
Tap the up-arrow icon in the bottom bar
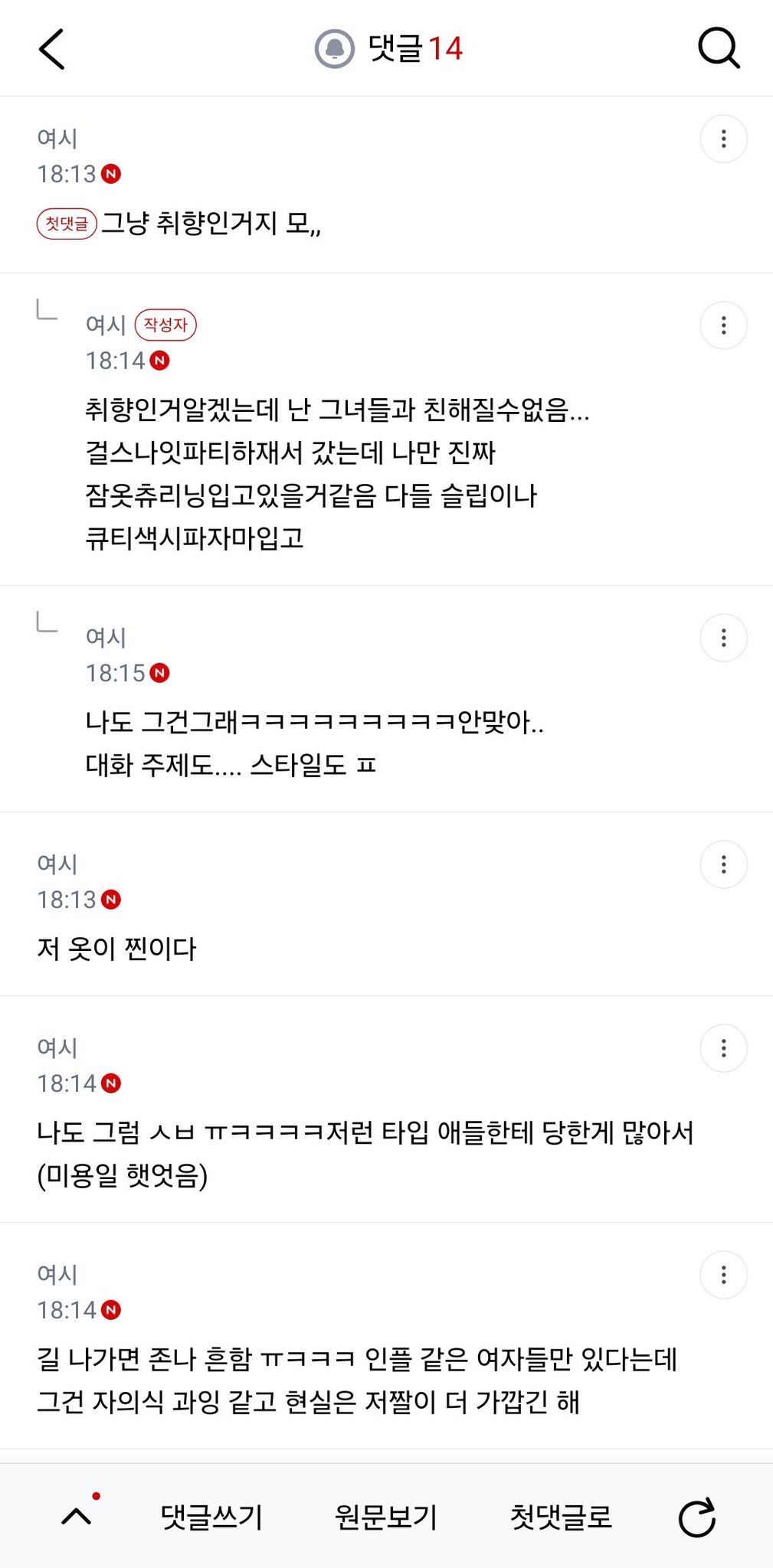(x=77, y=1516)
